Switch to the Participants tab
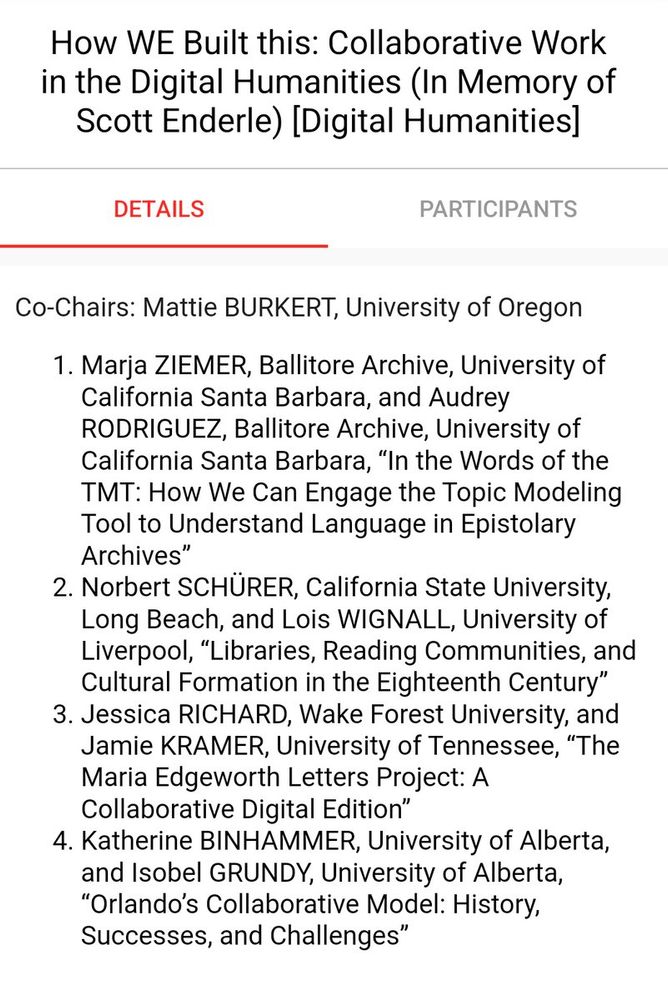This screenshot has width=668, height=1000. coord(498,209)
